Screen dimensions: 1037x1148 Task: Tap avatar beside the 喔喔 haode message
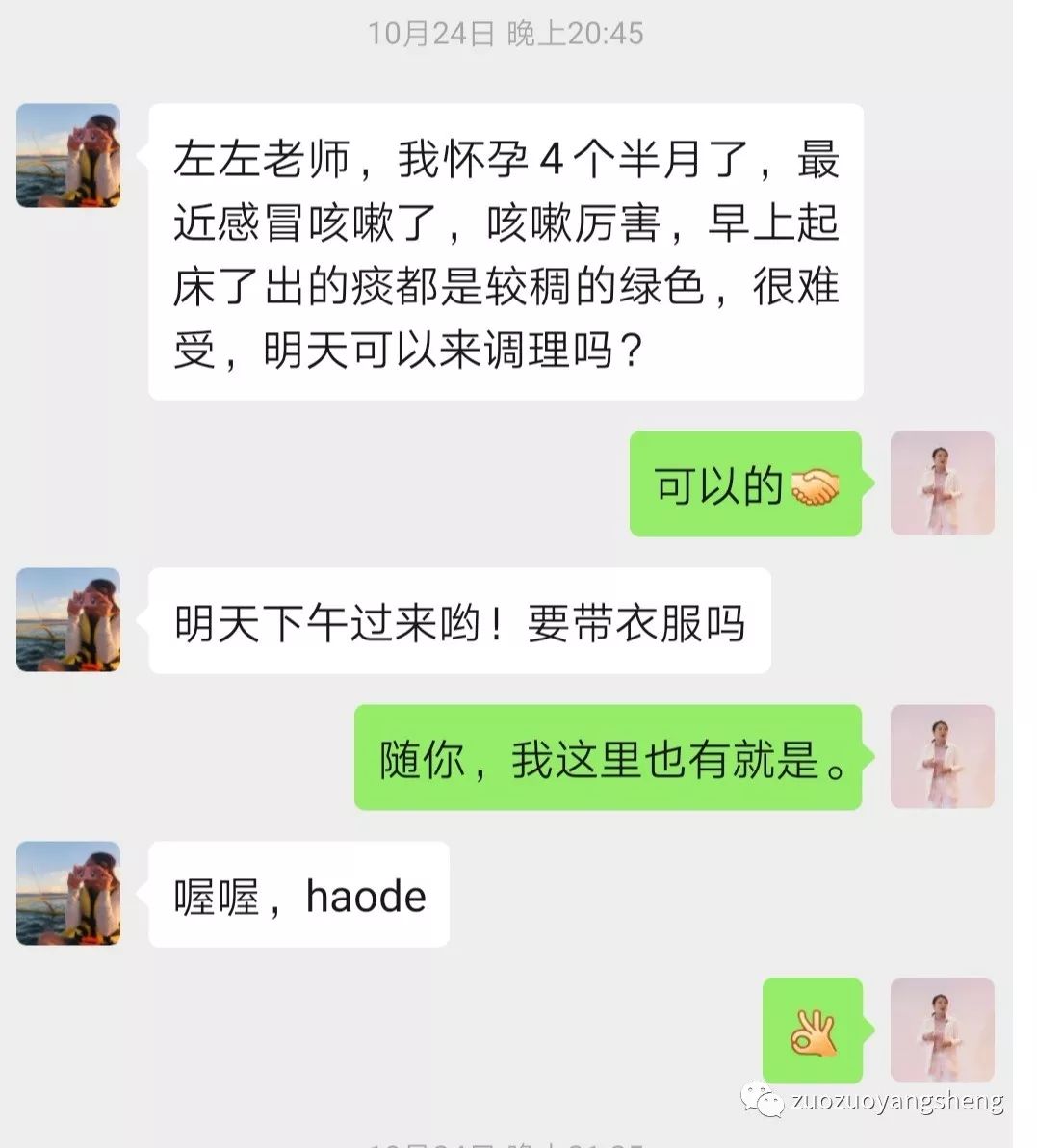pyautogui.click(x=67, y=894)
